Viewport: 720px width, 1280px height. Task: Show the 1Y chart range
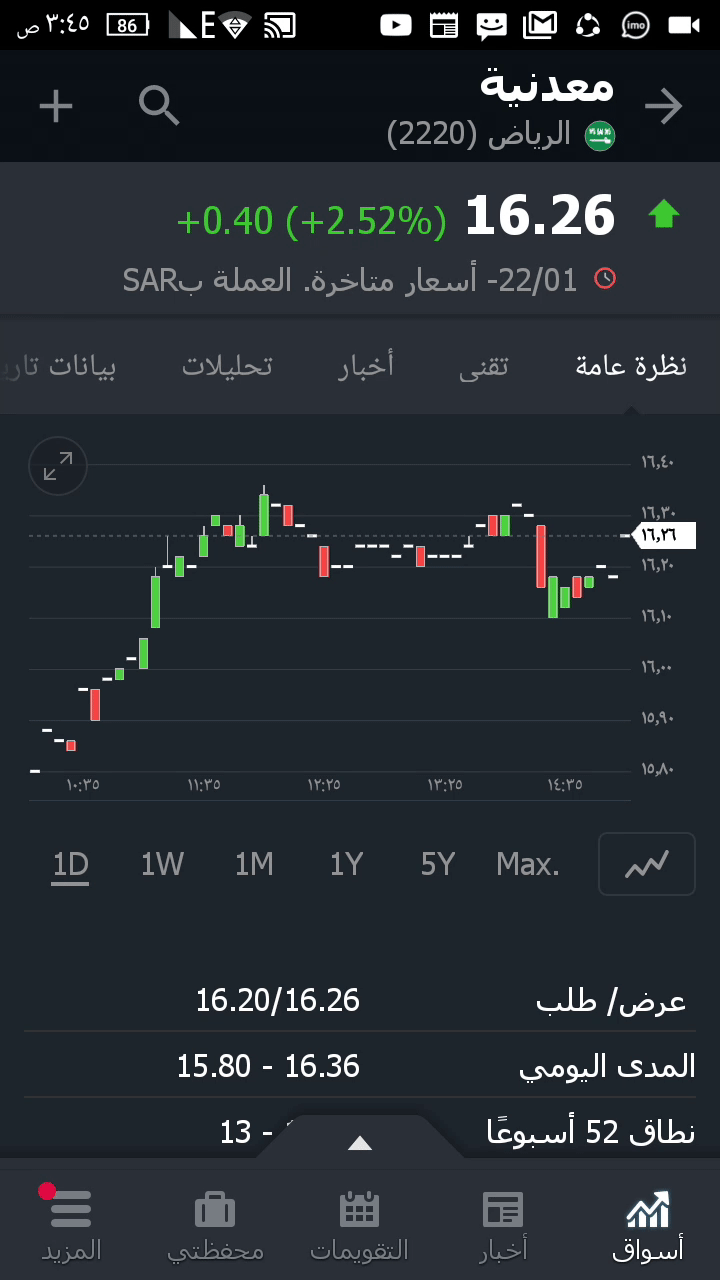pos(346,864)
